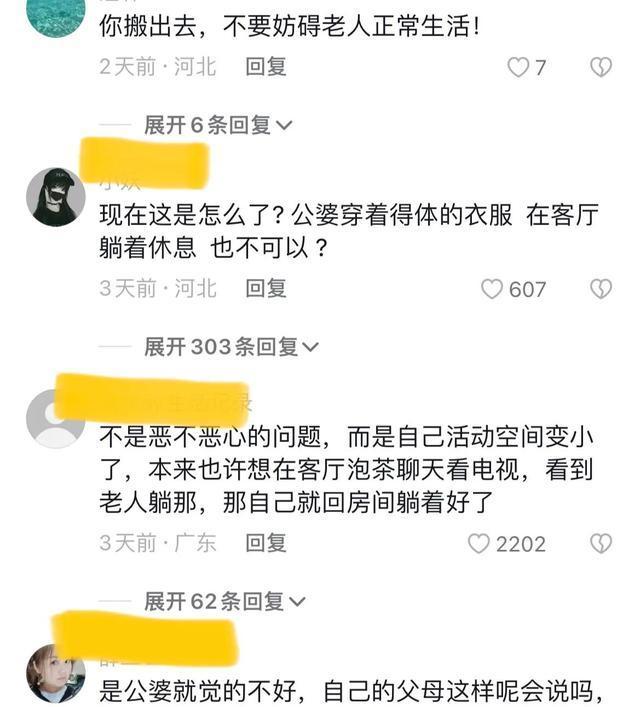
Task: Like the comment with 2202 likes
Action: tap(479, 543)
